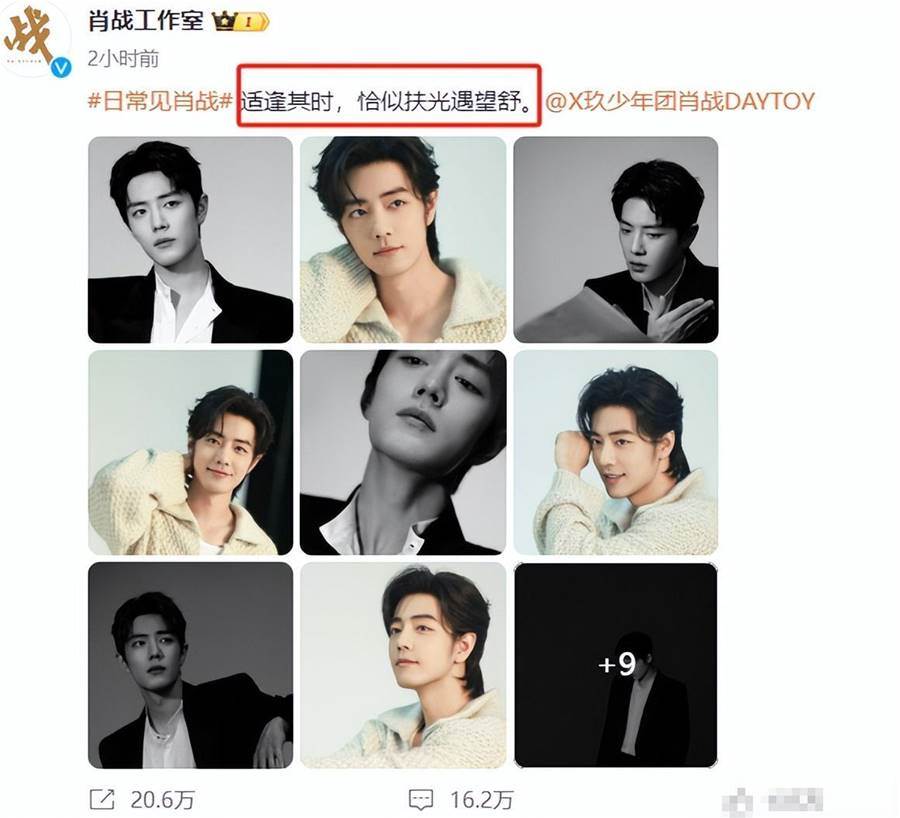Open the black-and-white photo of reading papers
This screenshot has height=818, width=900.
pos(615,240)
